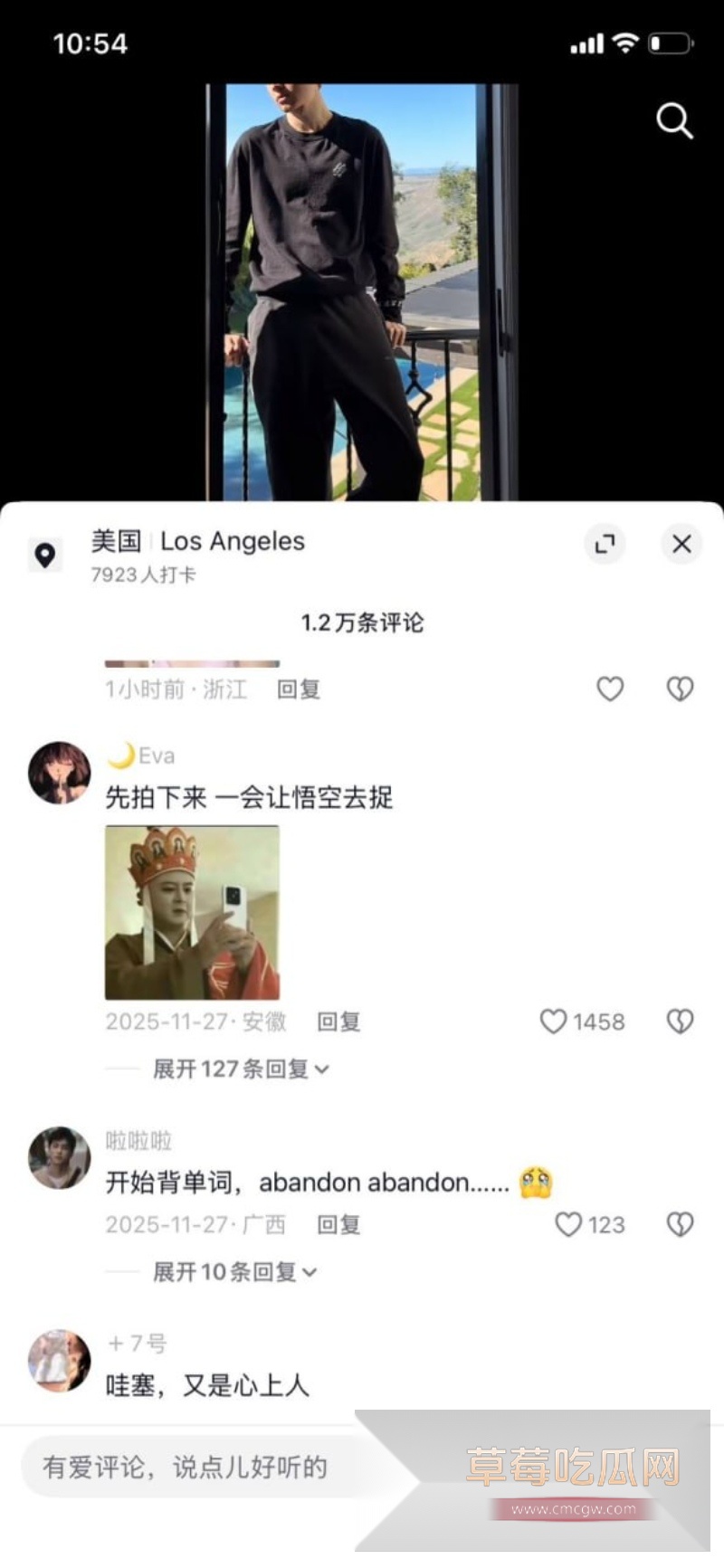Toggle the heart on the top 浙江 comment
724x1568 pixels.
click(x=610, y=689)
